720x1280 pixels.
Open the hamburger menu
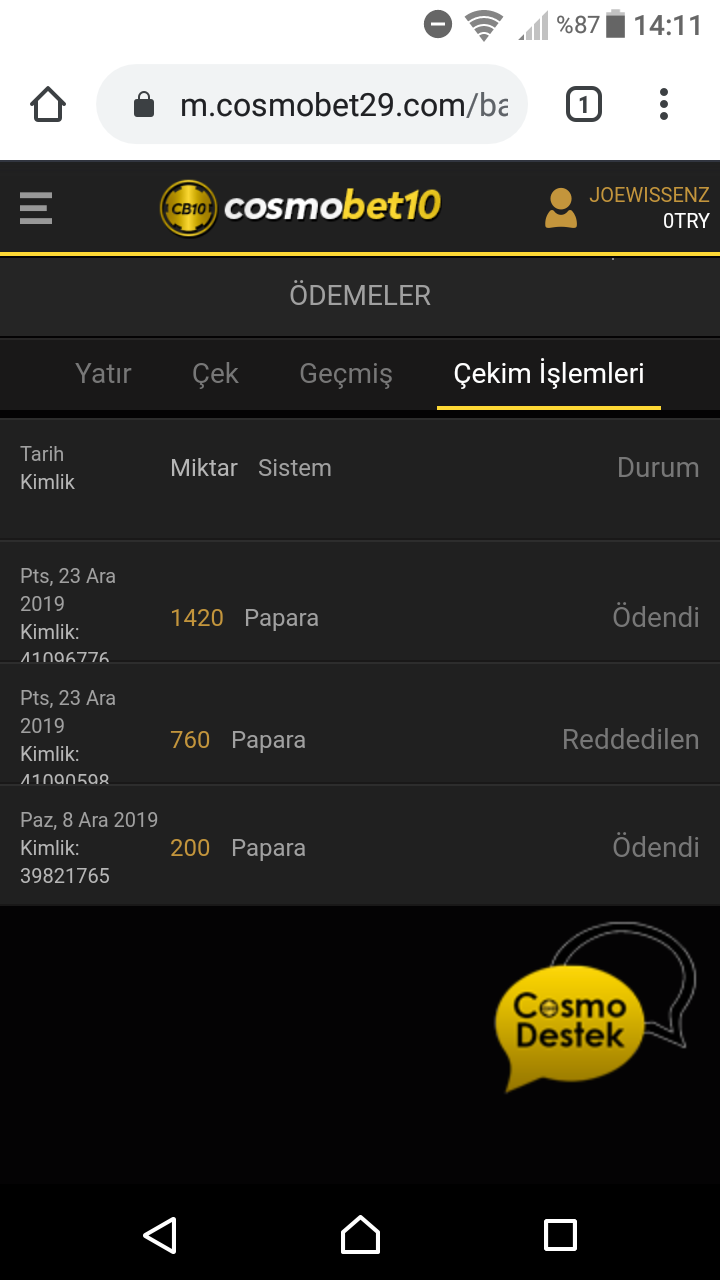[36, 208]
